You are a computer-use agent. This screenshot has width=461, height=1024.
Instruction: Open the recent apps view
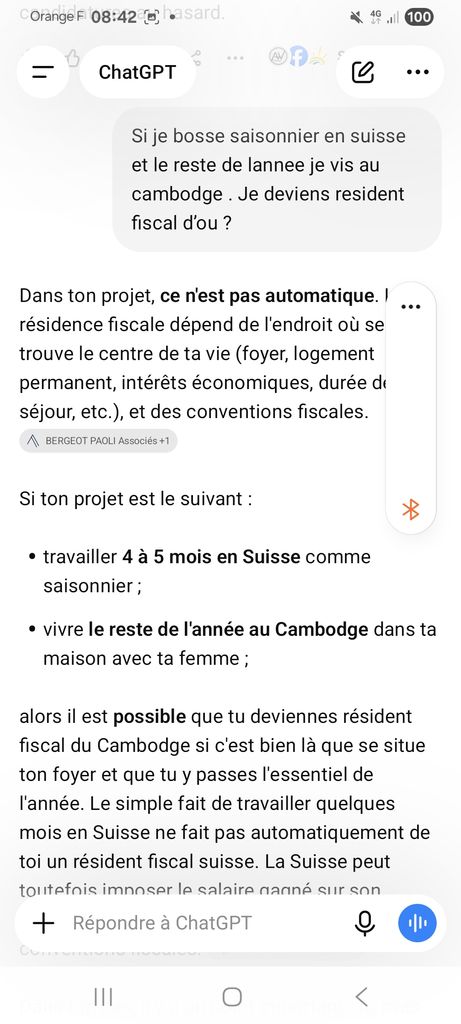click(x=103, y=997)
